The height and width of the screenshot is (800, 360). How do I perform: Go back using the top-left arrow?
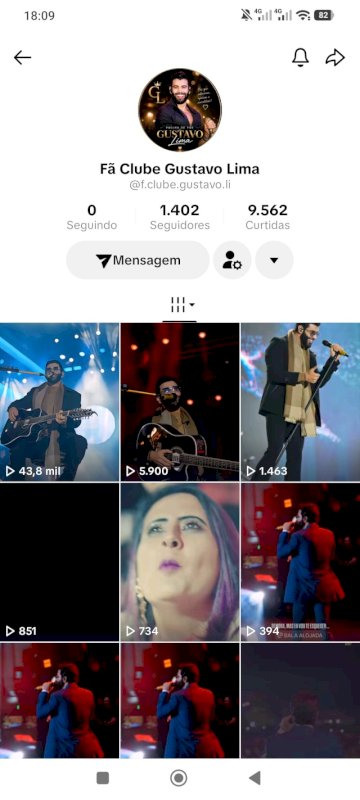(x=22, y=58)
